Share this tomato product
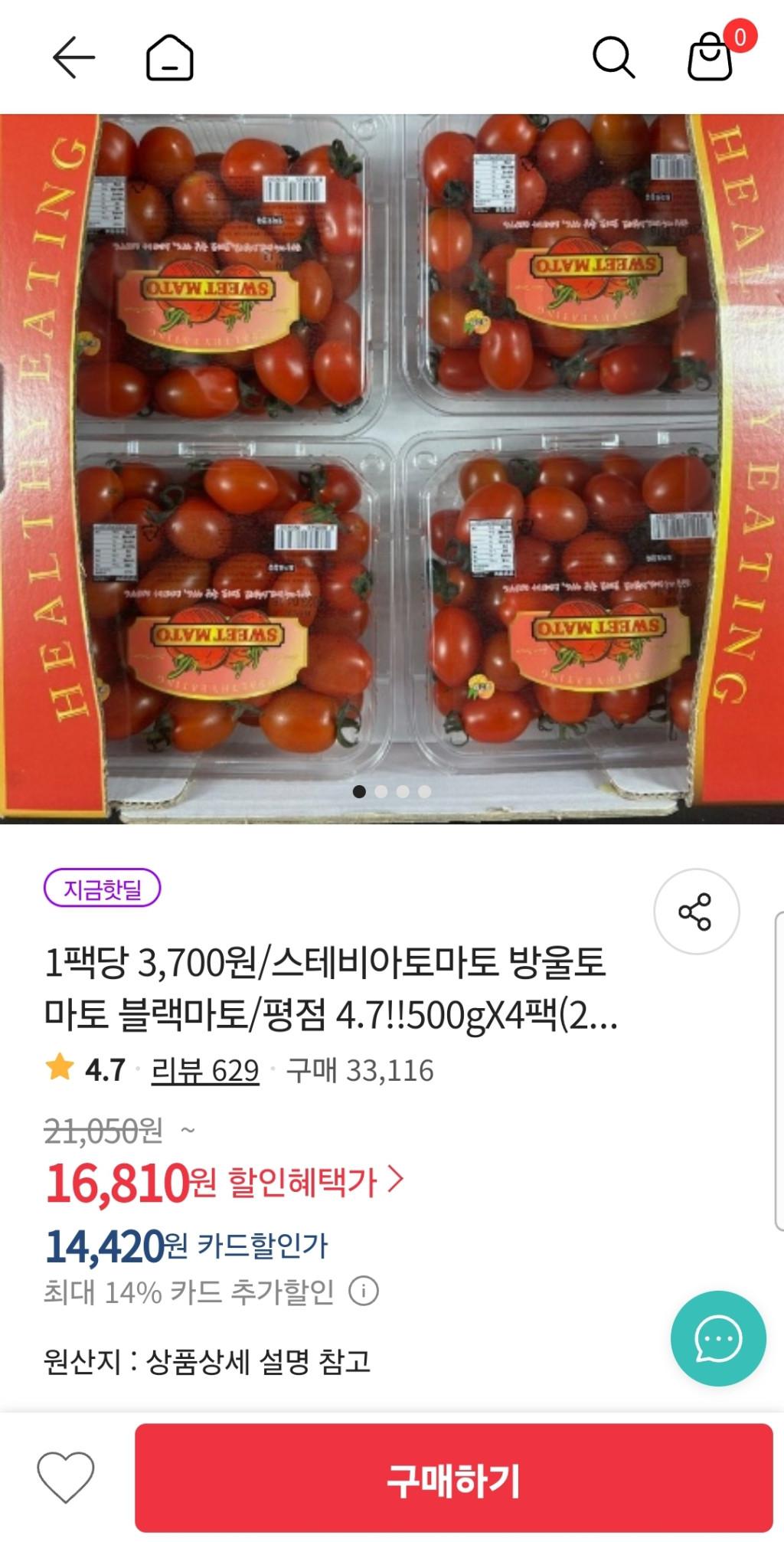Viewport: 784px width, 1542px height. [x=695, y=911]
